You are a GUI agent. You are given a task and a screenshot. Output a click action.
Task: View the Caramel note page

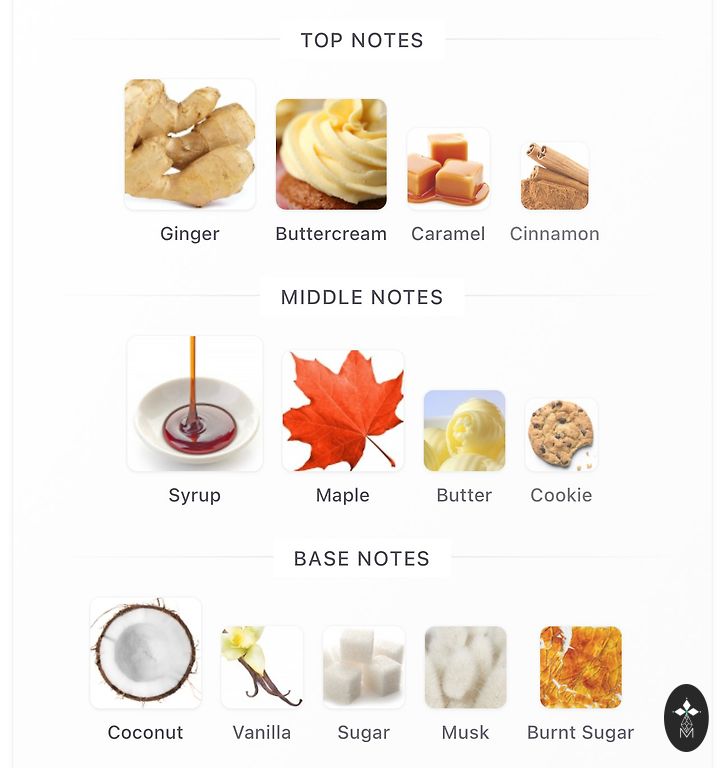click(448, 169)
